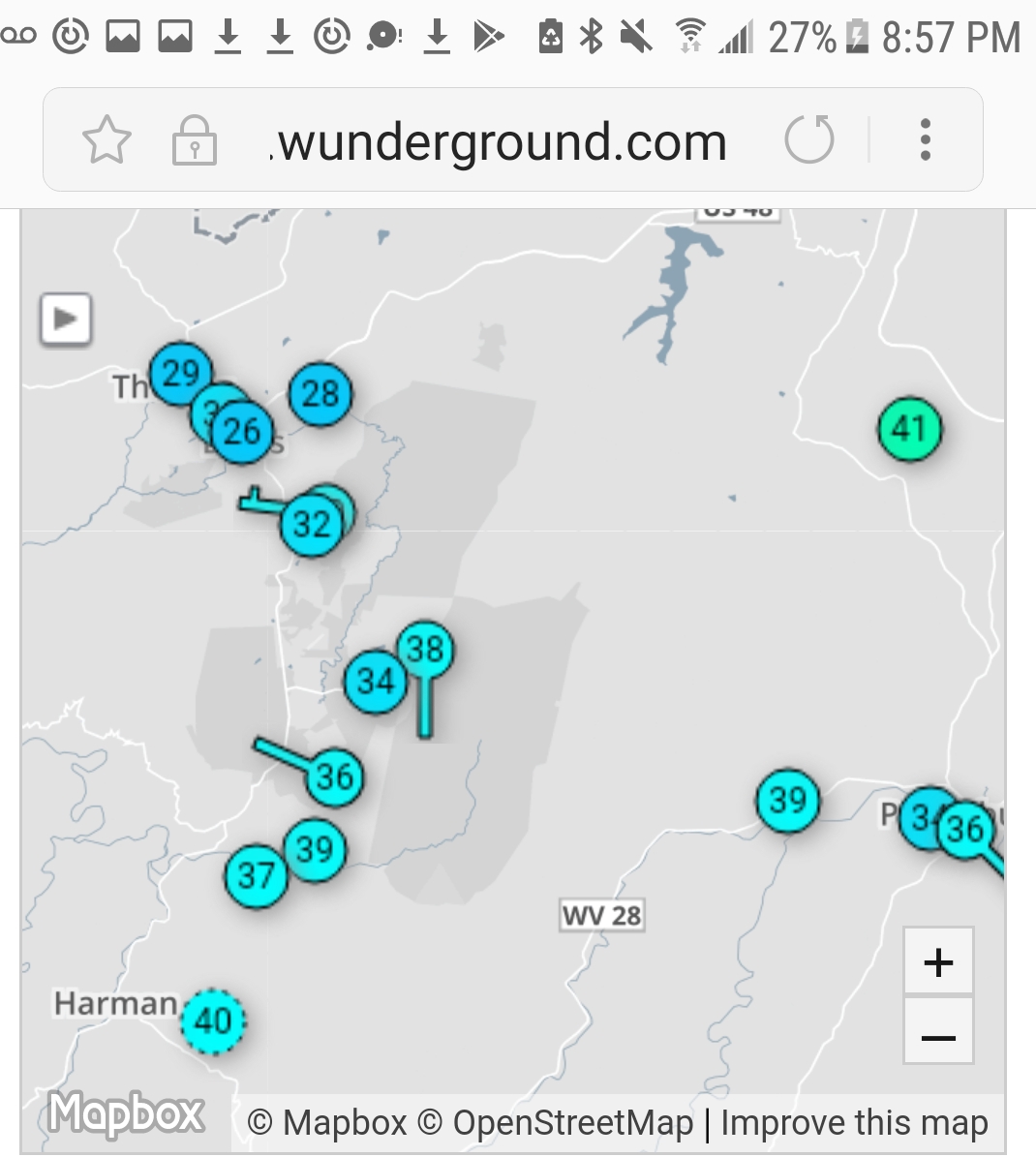Open the browser overflow menu
This screenshot has height=1157, width=1036.
(926, 140)
